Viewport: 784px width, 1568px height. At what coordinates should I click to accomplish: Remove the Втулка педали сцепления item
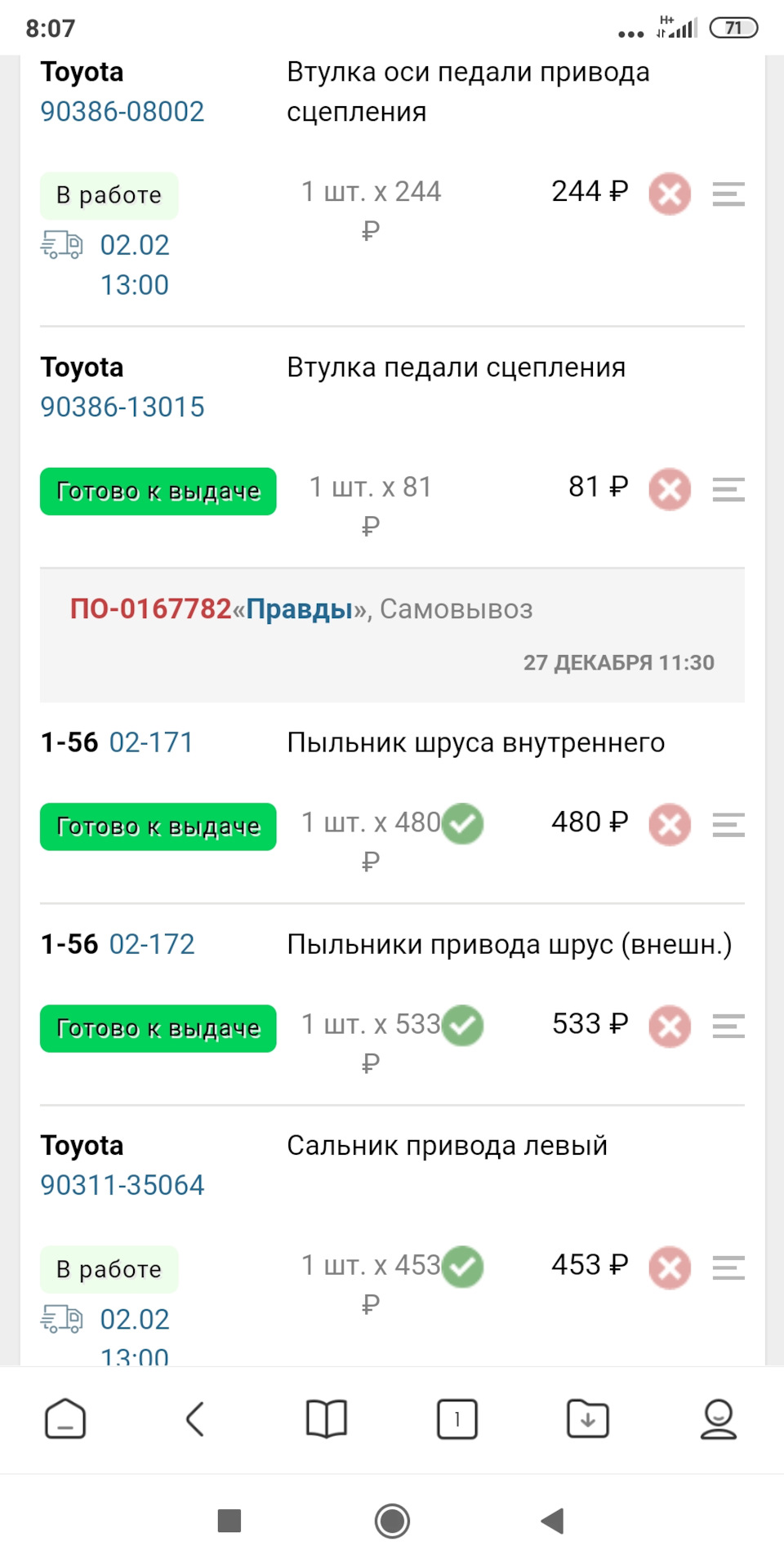pyautogui.click(x=669, y=489)
